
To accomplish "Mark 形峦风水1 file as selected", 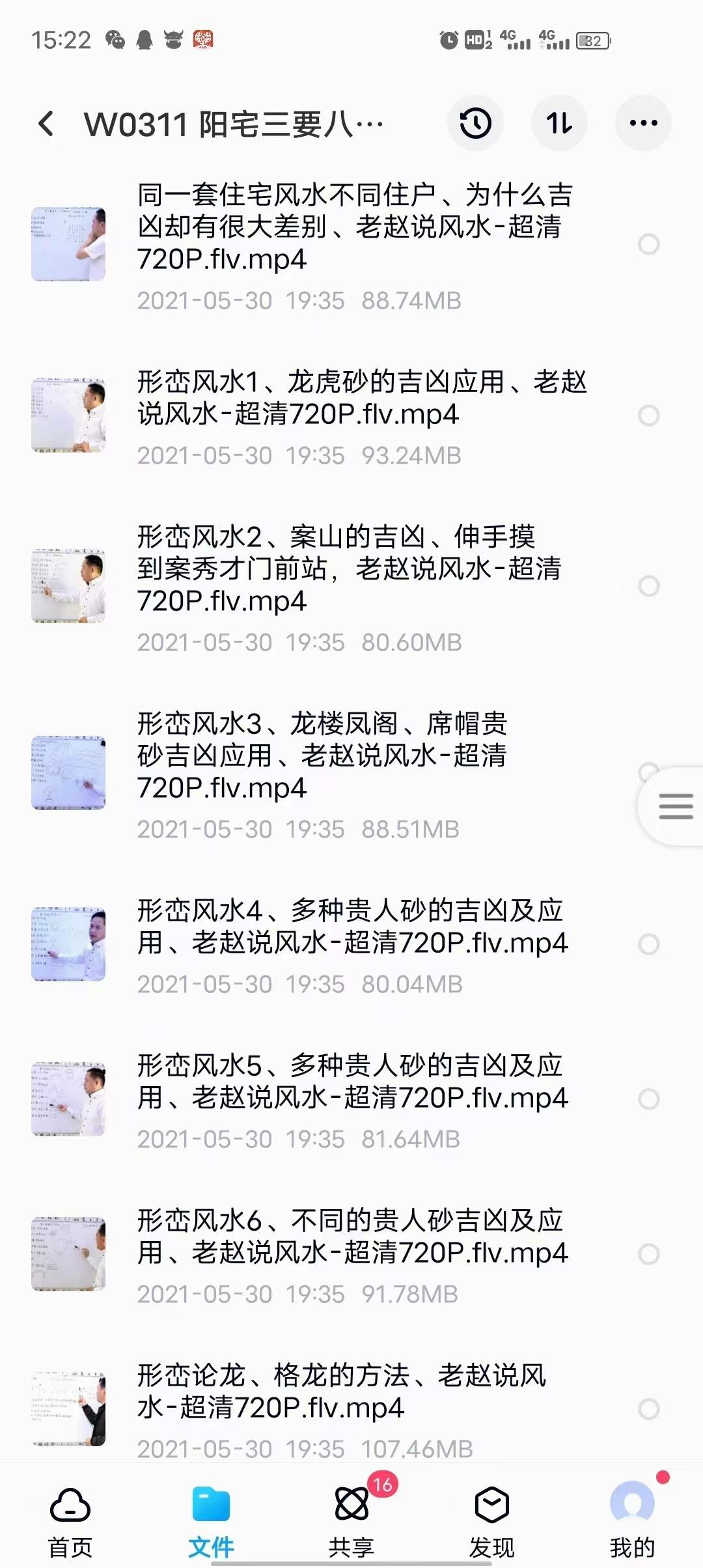I will click(x=649, y=415).
